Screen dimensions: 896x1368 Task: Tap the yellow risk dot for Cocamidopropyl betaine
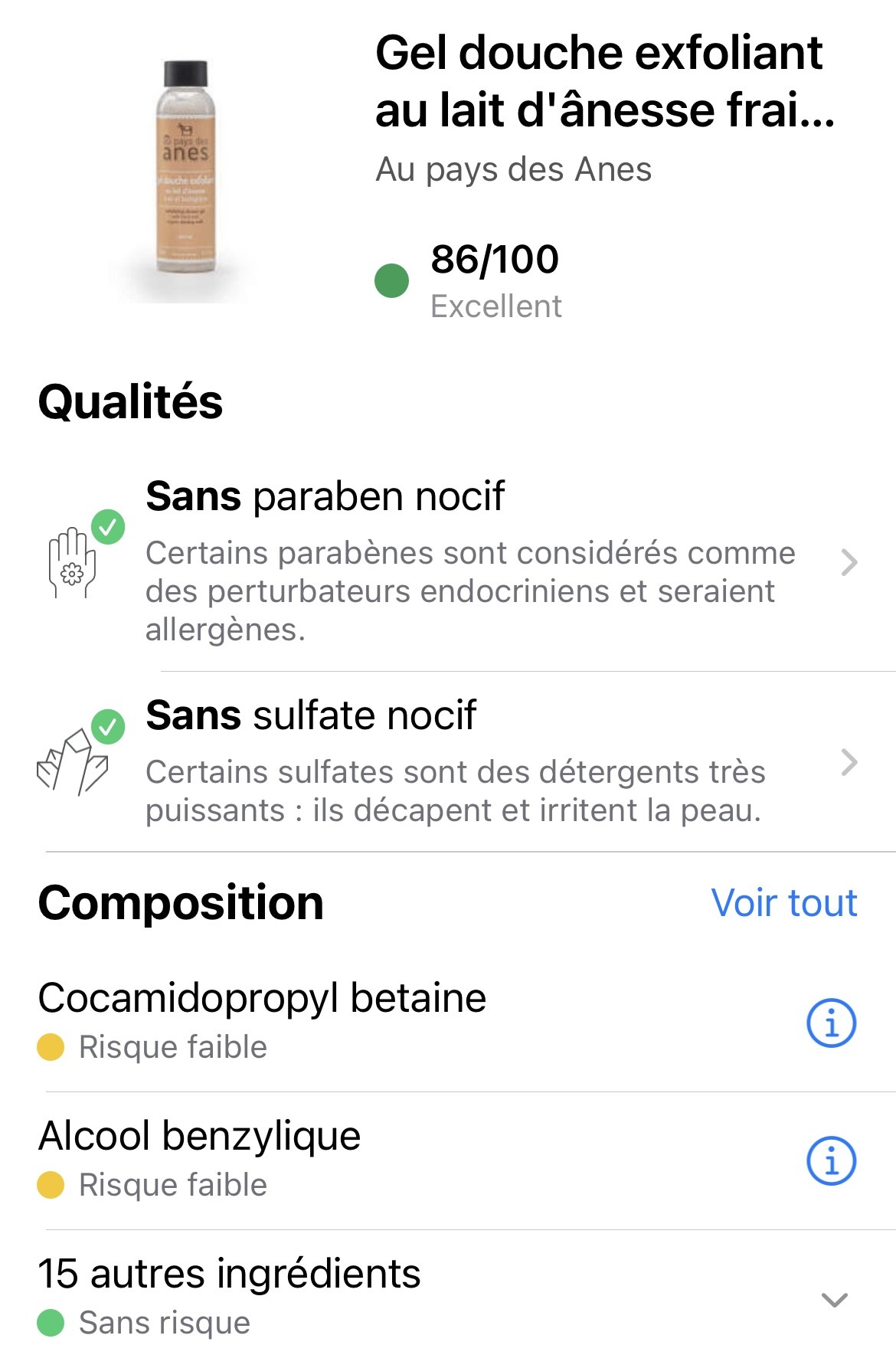click(51, 1048)
